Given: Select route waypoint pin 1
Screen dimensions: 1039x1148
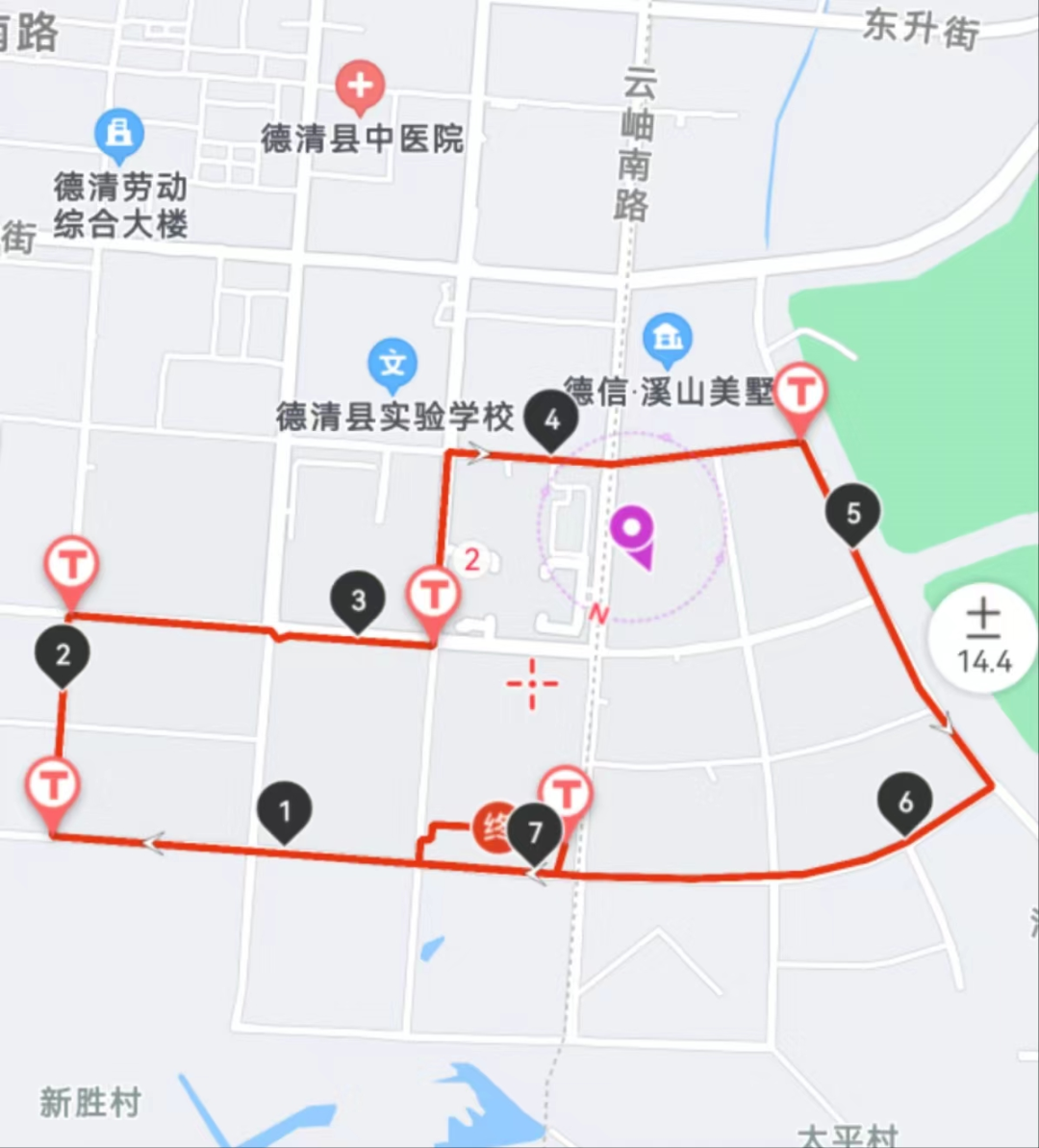Looking at the screenshot, I should (x=284, y=811).
